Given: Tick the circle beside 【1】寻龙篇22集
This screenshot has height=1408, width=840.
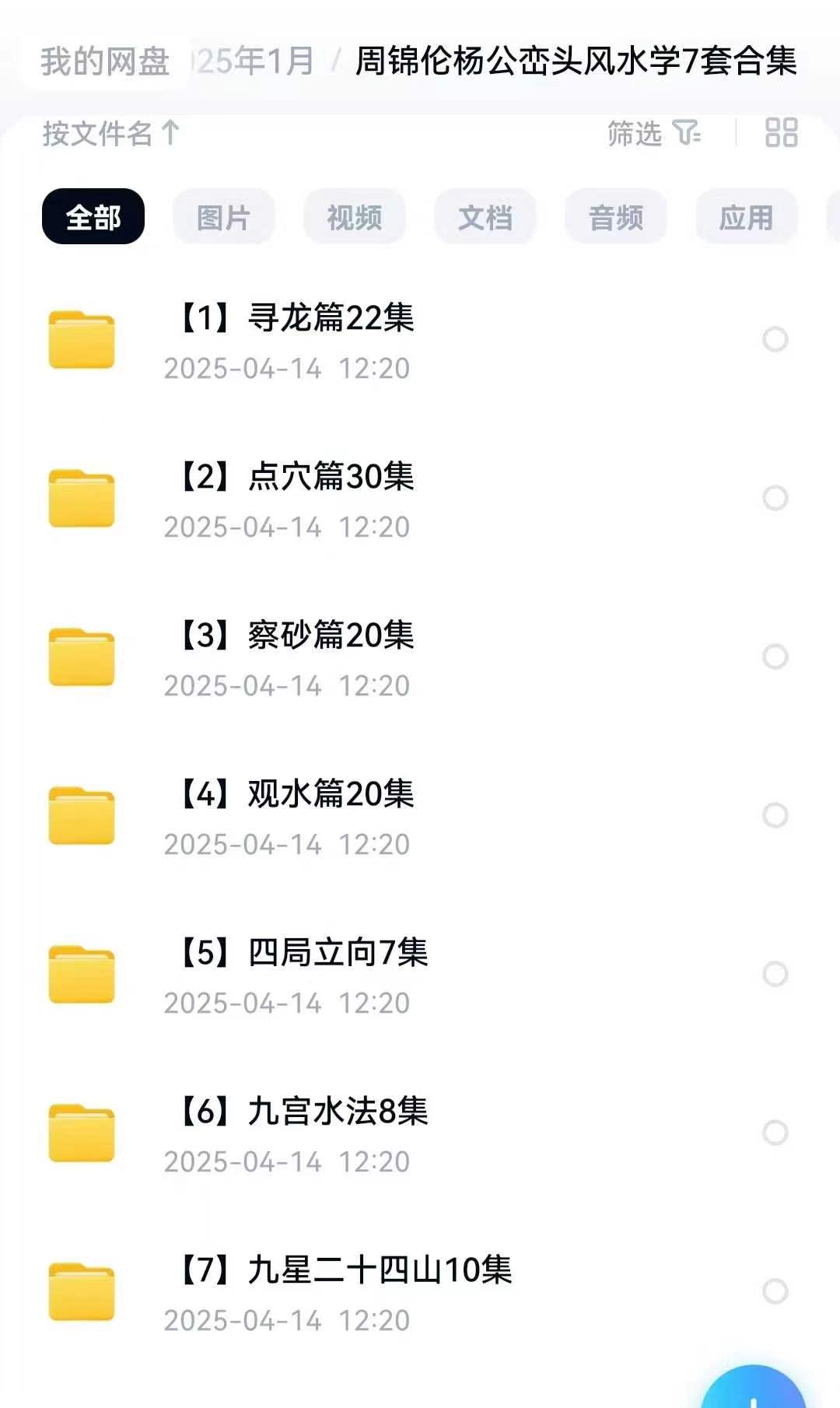Looking at the screenshot, I should [775, 339].
